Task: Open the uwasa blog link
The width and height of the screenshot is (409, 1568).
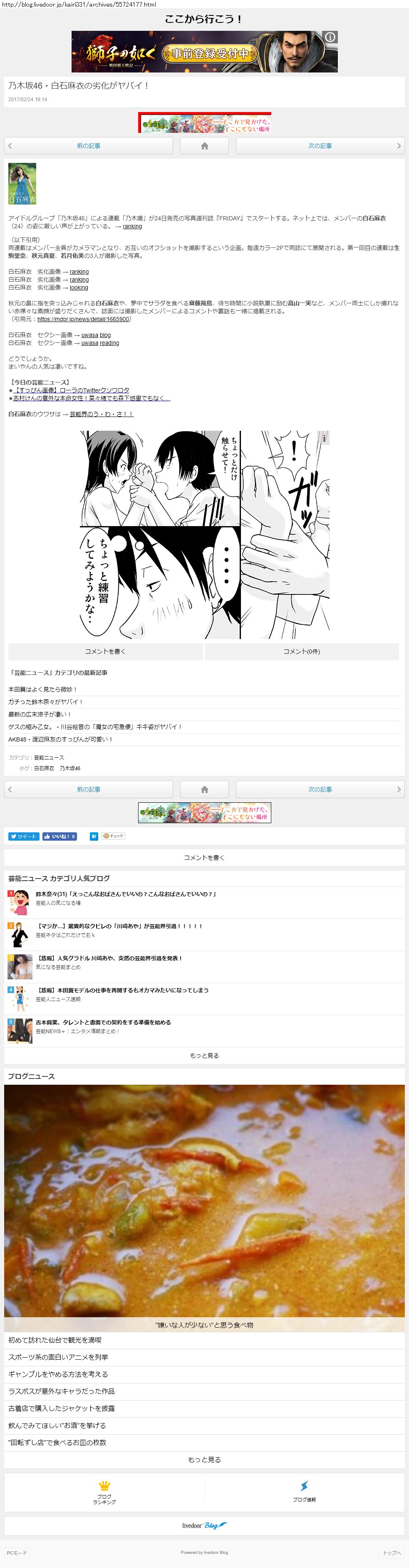Action: (96, 335)
